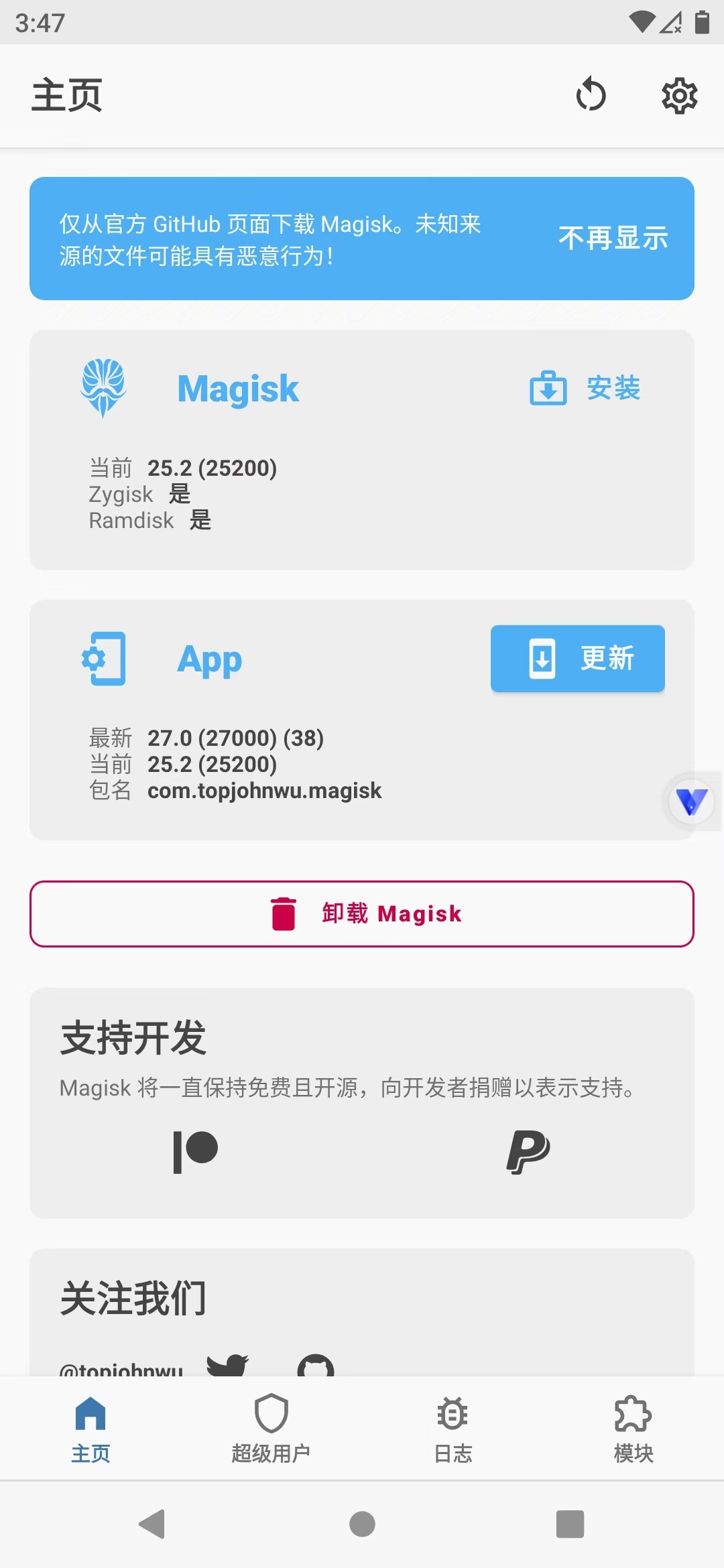Tap the 更新 button to update the App

pos(578,659)
